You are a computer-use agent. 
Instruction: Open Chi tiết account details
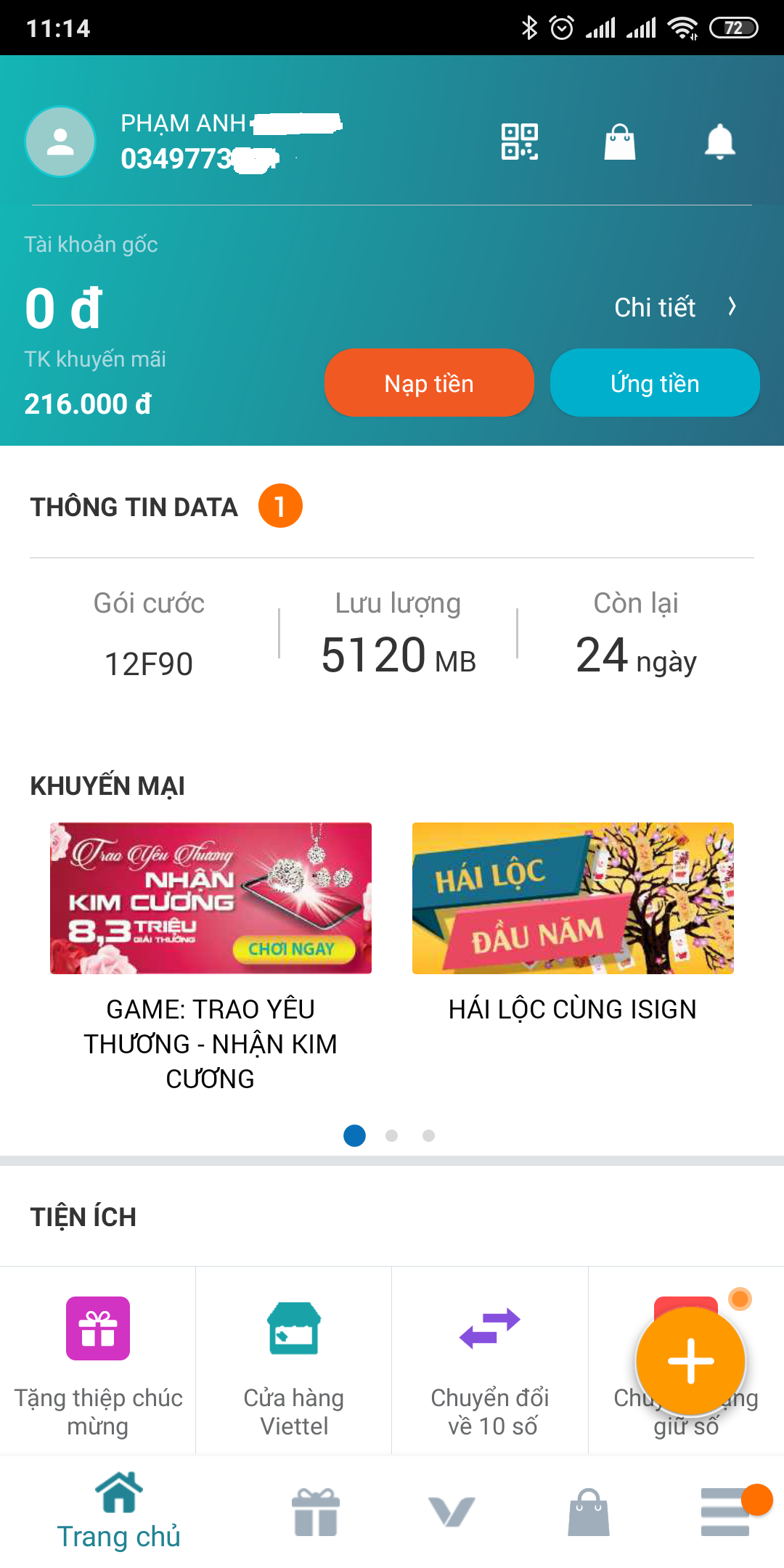click(675, 307)
